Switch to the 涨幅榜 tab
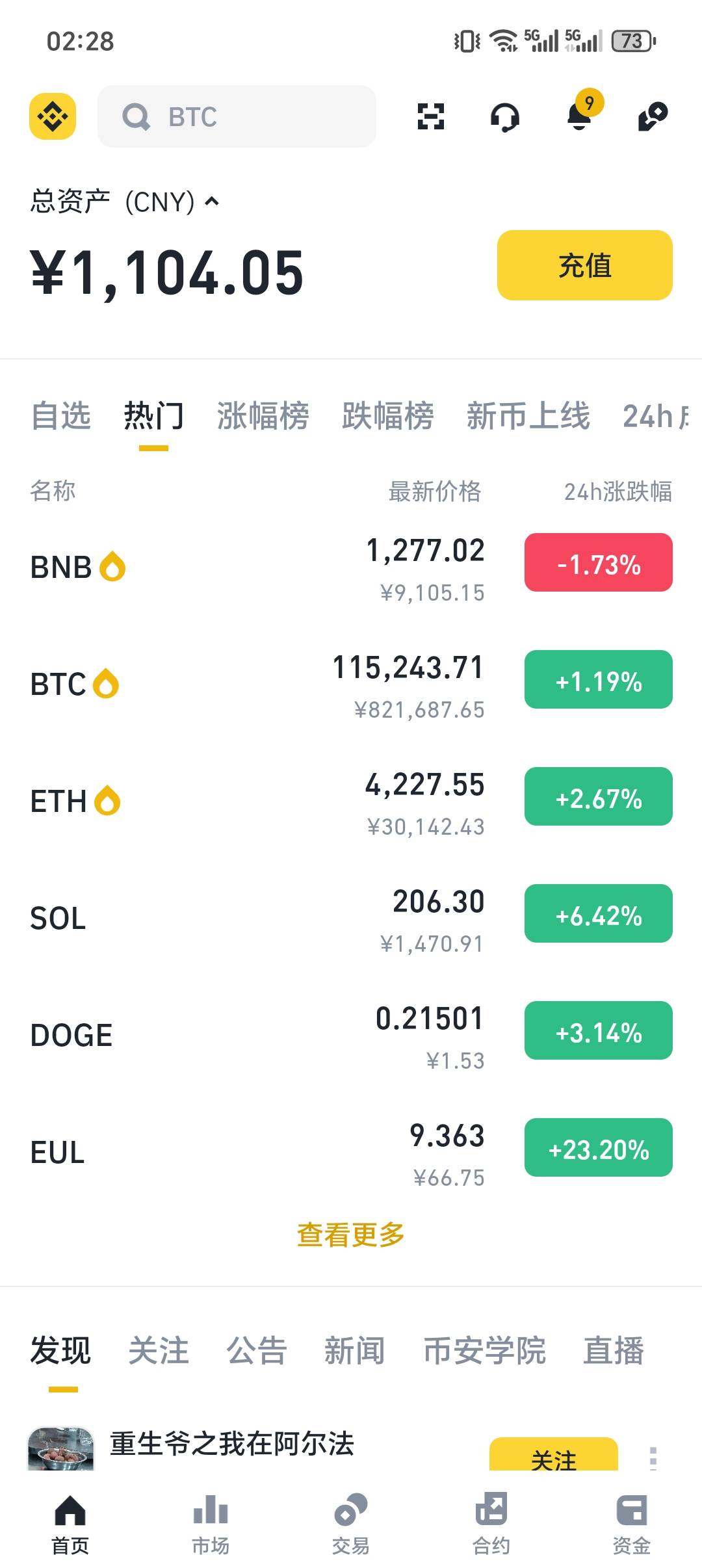Image resolution: width=702 pixels, height=1568 pixels. (263, 416)
